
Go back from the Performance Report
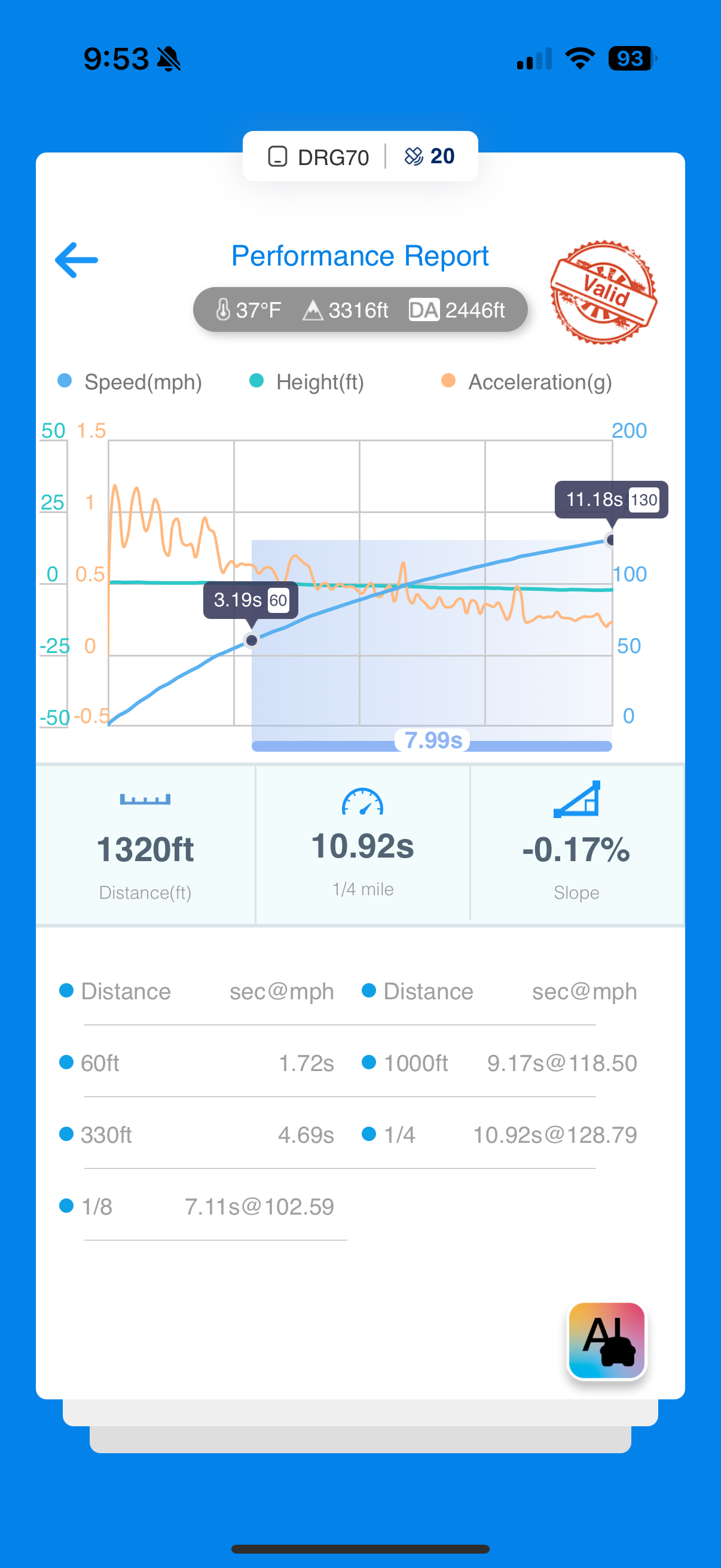77,260
